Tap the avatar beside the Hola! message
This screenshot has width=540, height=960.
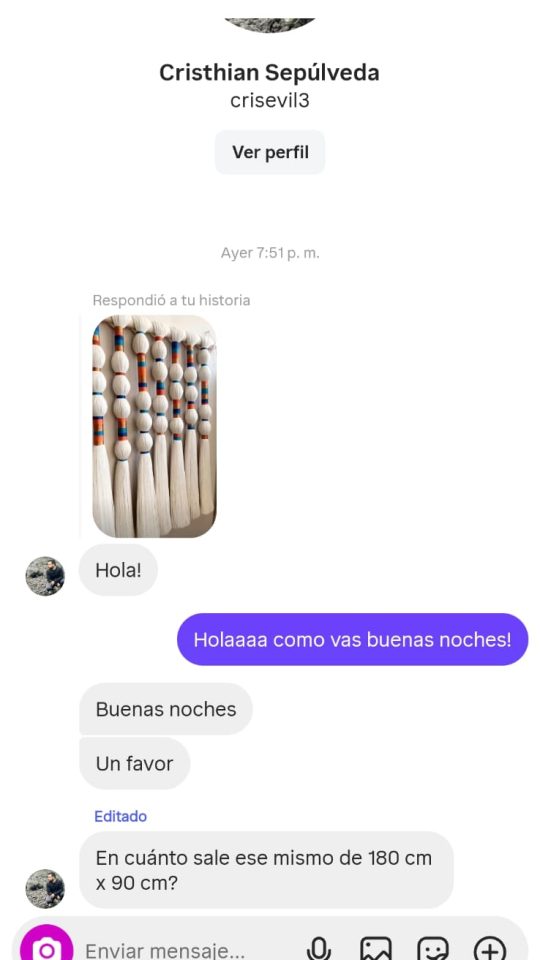point(45,576)
